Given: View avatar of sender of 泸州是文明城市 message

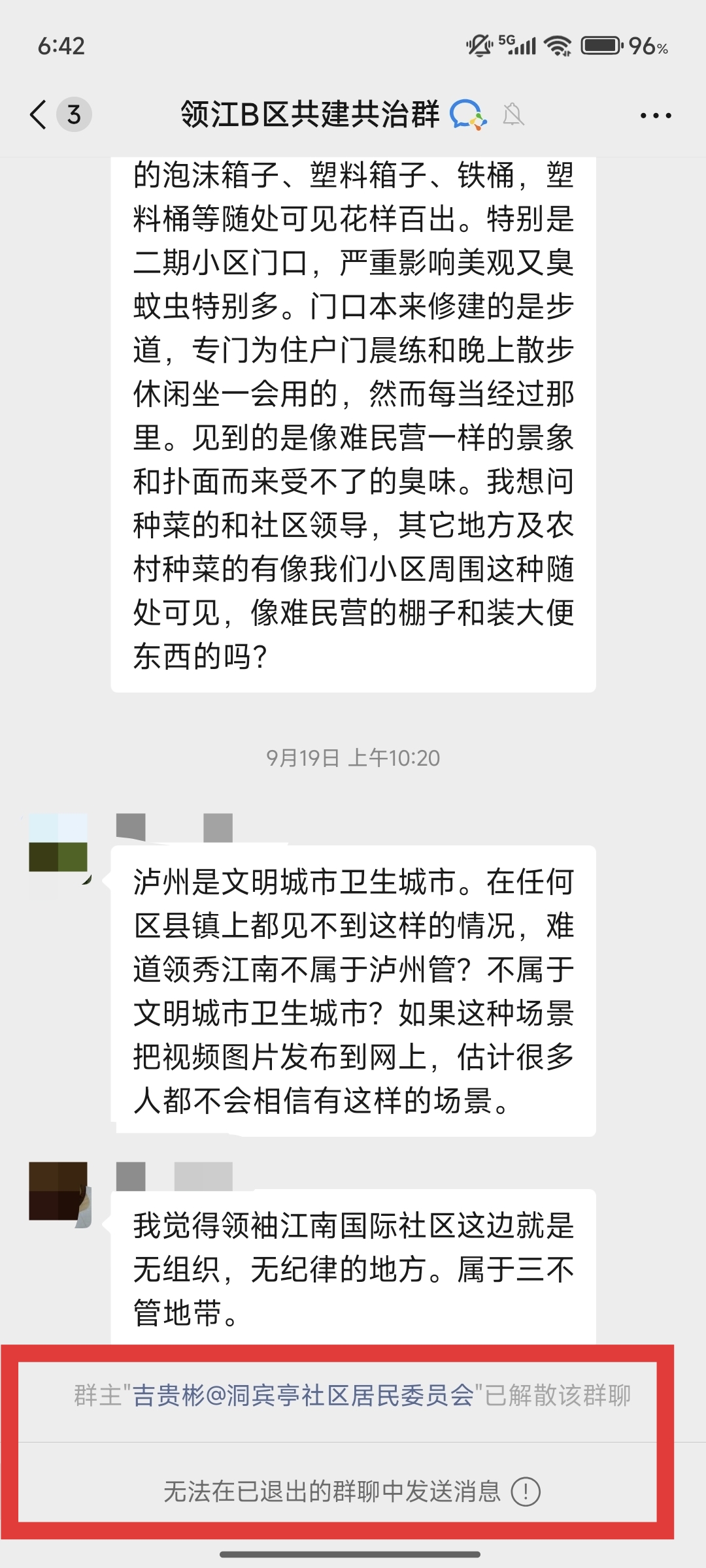Looking at the screenshot, I should 58,843.
